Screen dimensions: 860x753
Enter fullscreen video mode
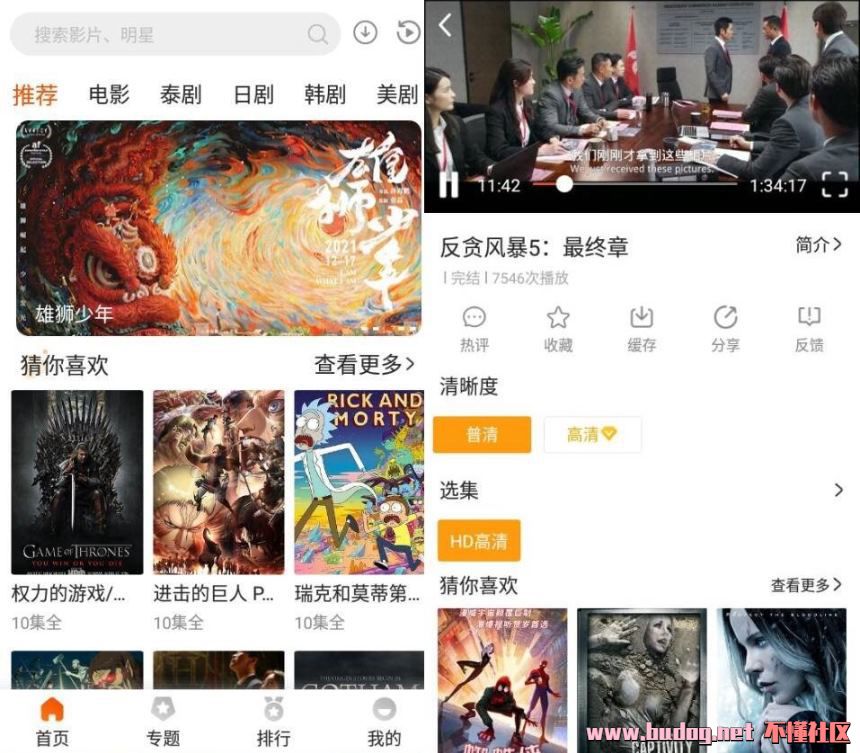click(834, 185)
